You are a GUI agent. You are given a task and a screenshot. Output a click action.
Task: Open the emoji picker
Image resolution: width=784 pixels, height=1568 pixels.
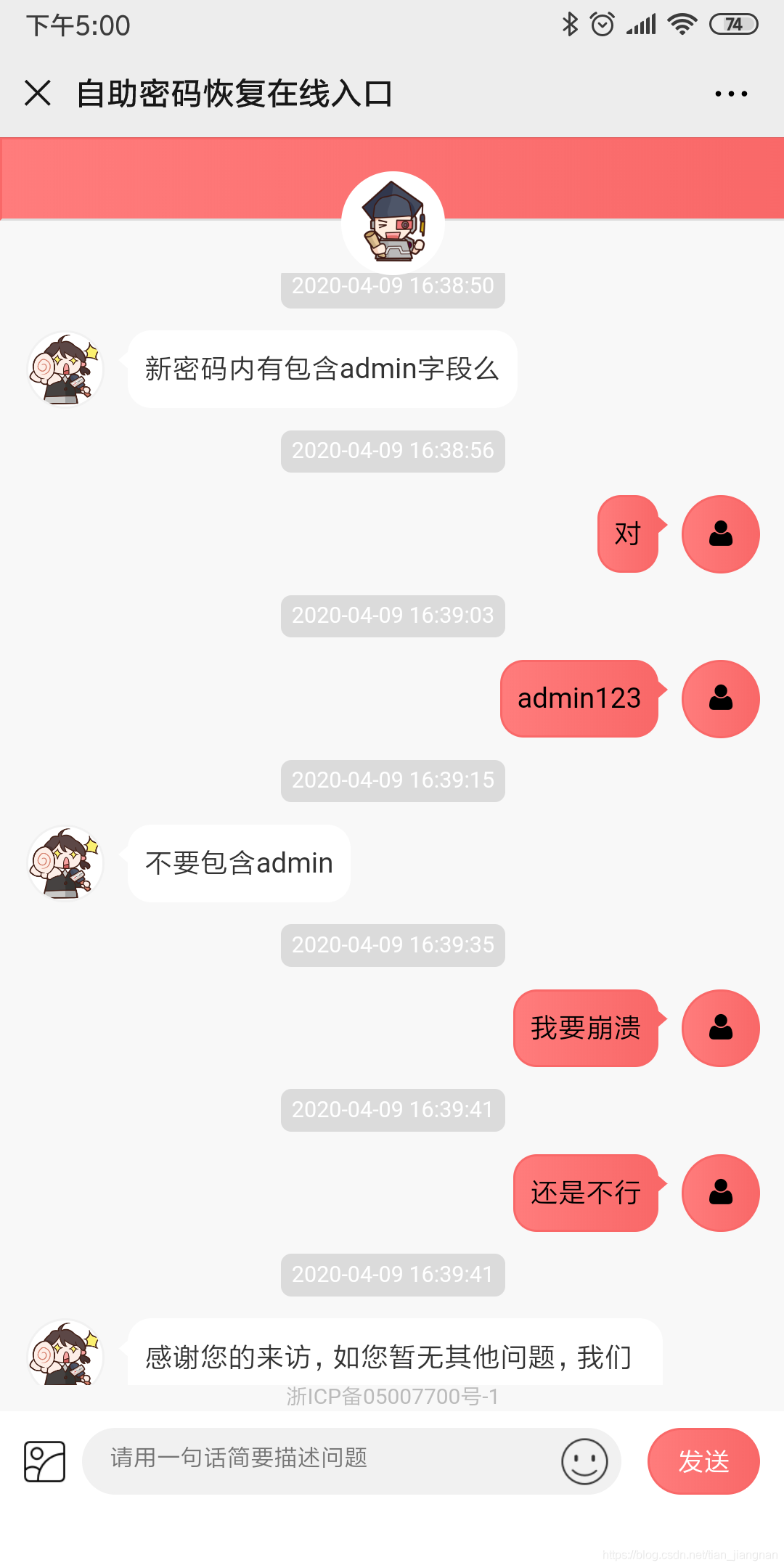(x=584, y=1461)
